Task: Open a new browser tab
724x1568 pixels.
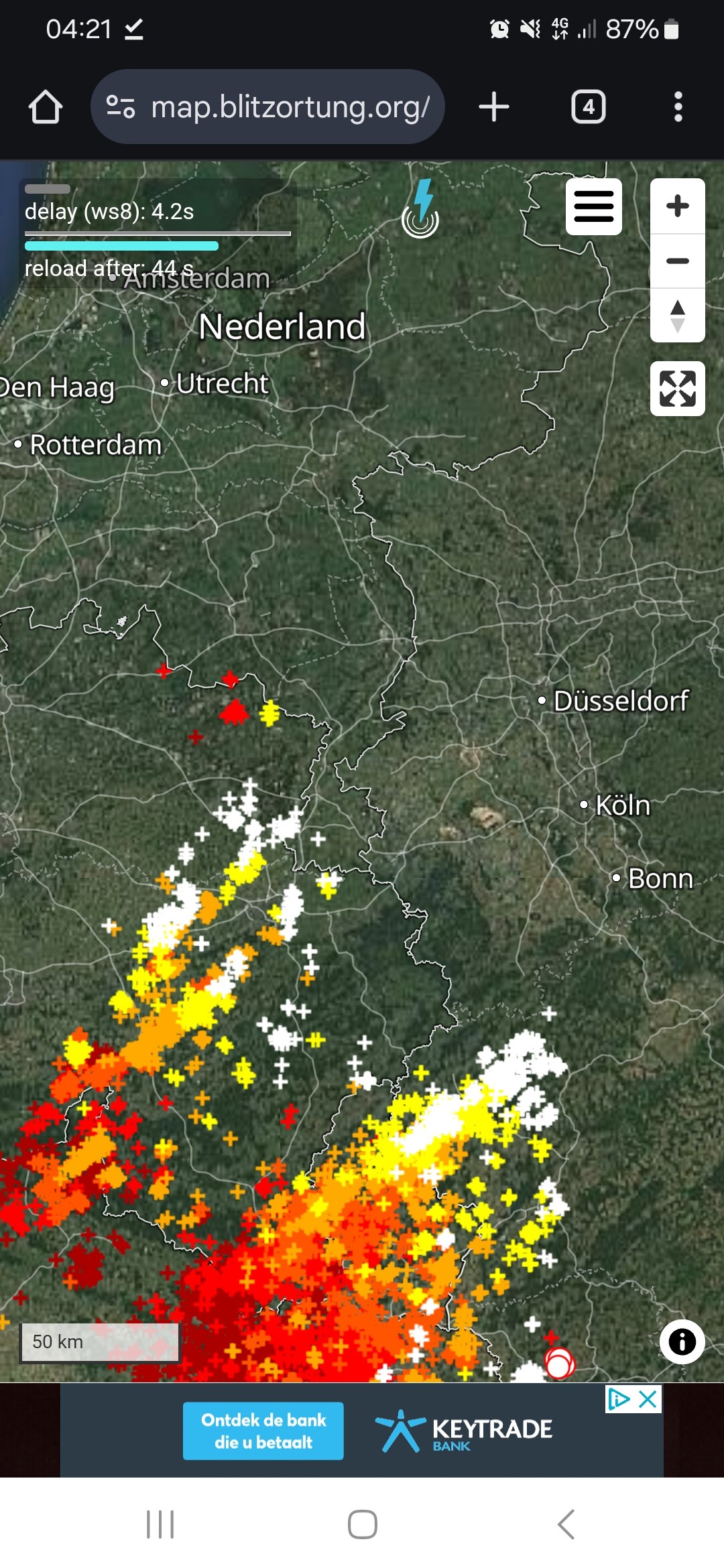Action: coord(494,107)
